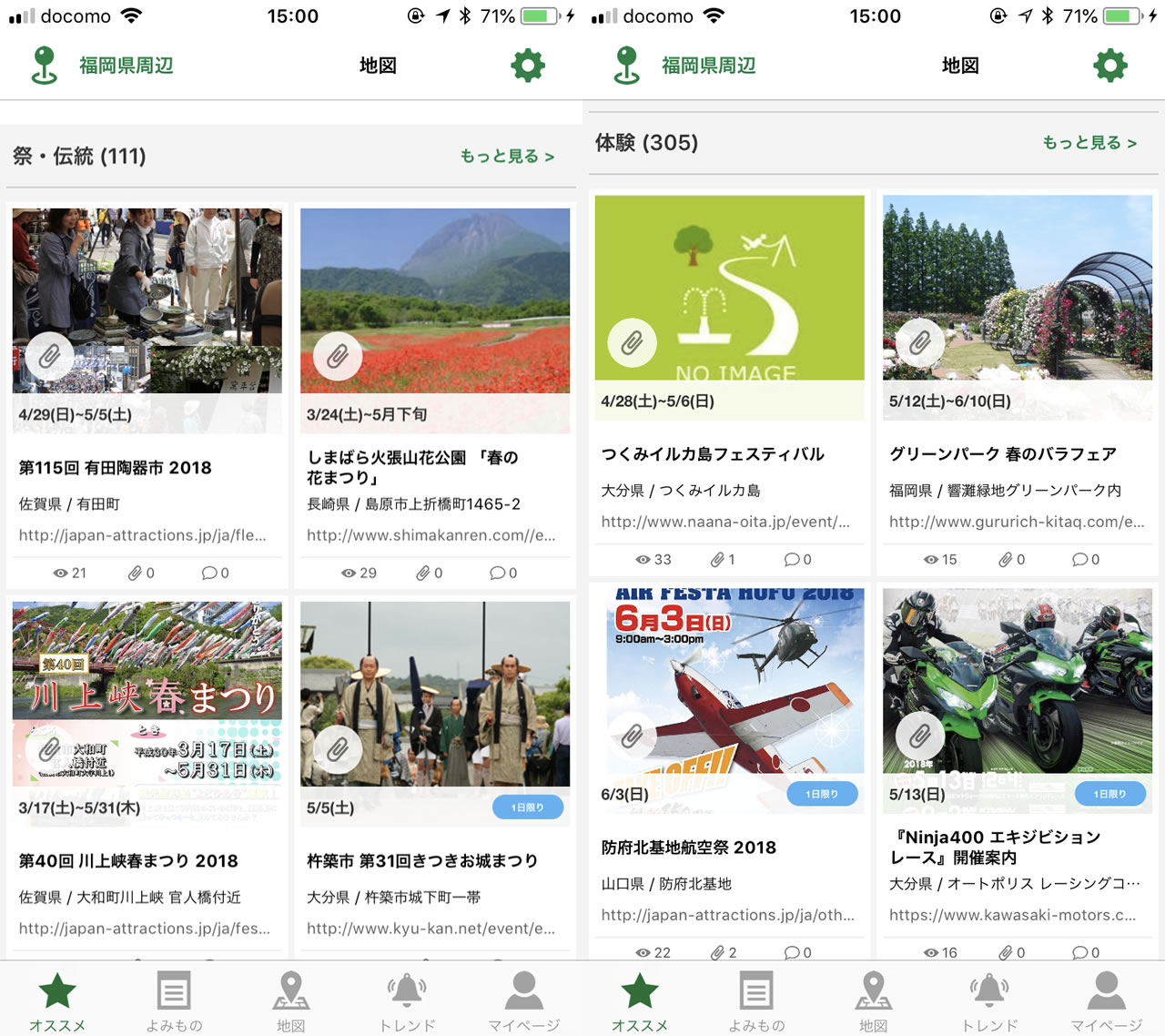The width and height of the screenshot is (1165, 1036).
Task: Clip the グリーンパーク 春のバラフェア event
Action: 920,343
